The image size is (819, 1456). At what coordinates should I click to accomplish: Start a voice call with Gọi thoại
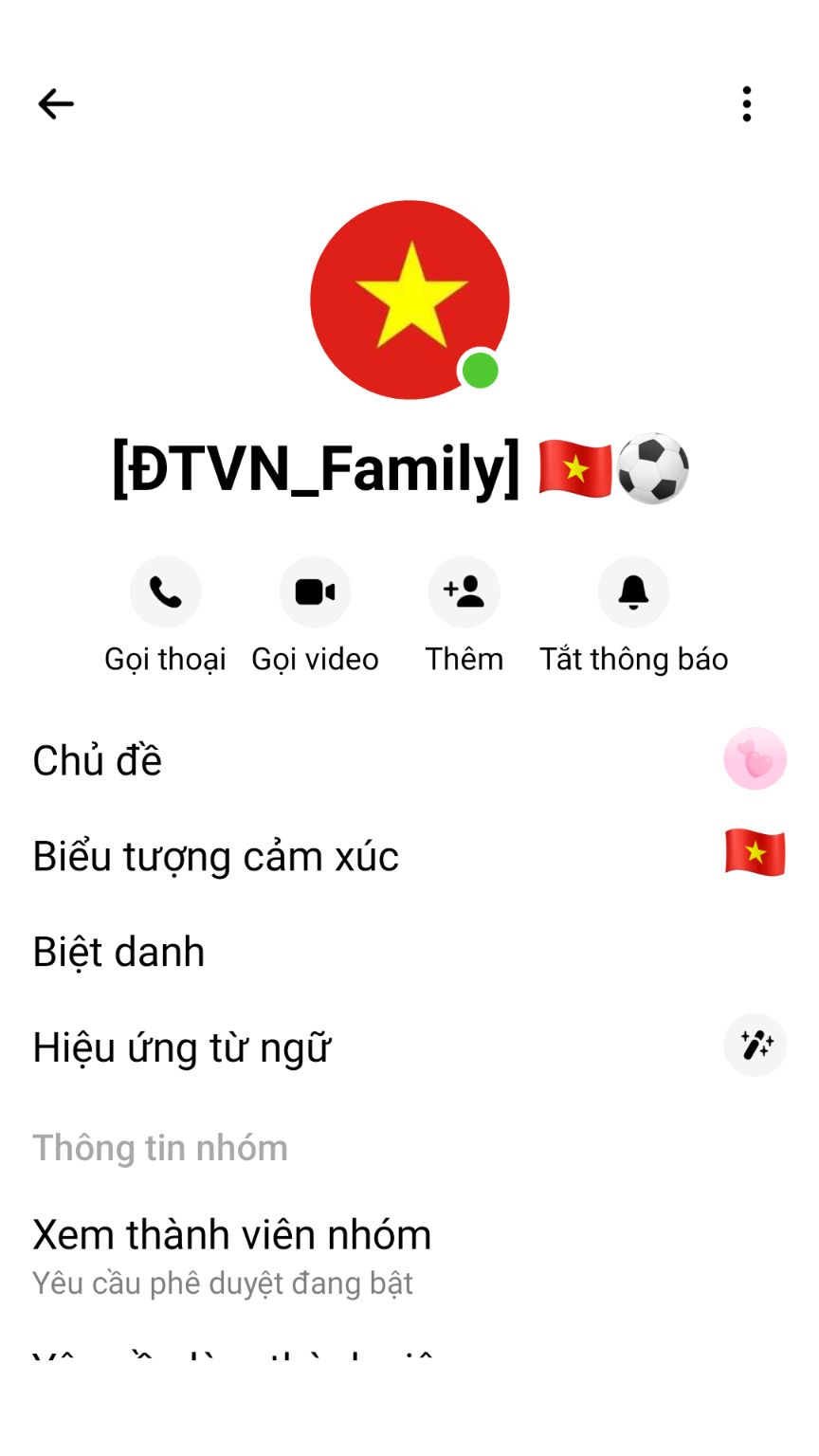tap(166, 592)
